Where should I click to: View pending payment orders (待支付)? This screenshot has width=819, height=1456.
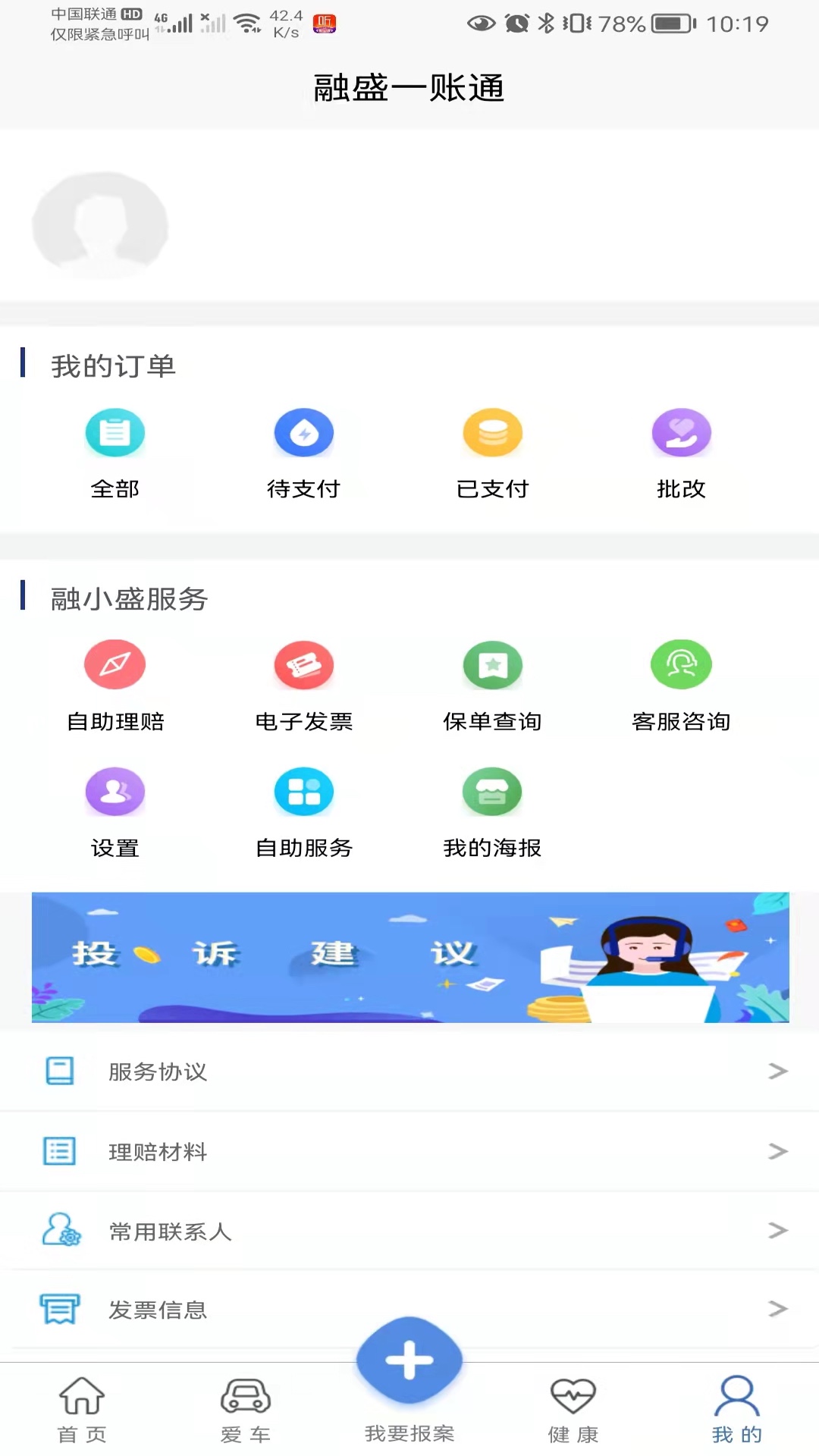304,453
